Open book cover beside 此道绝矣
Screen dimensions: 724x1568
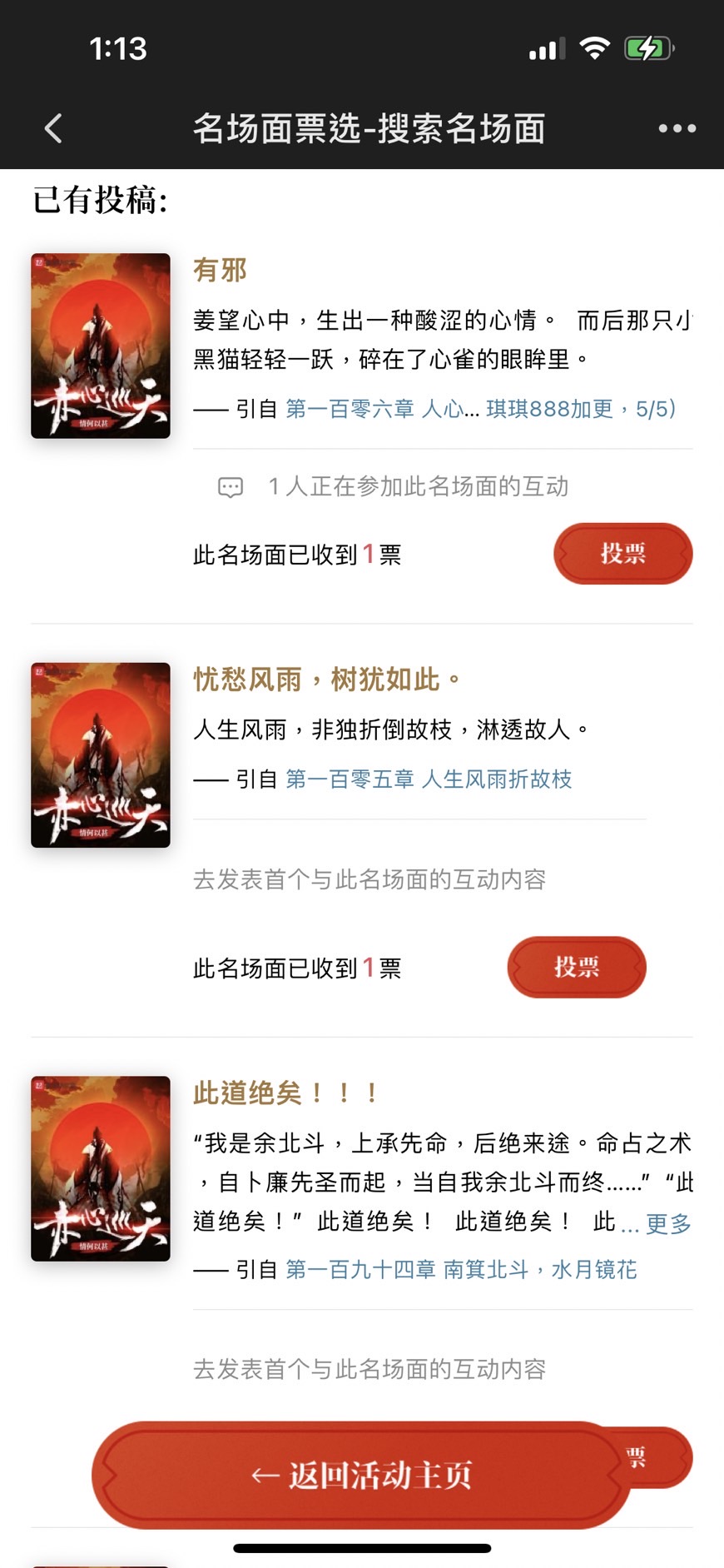pyautogui.click(x=101, y=1168)
